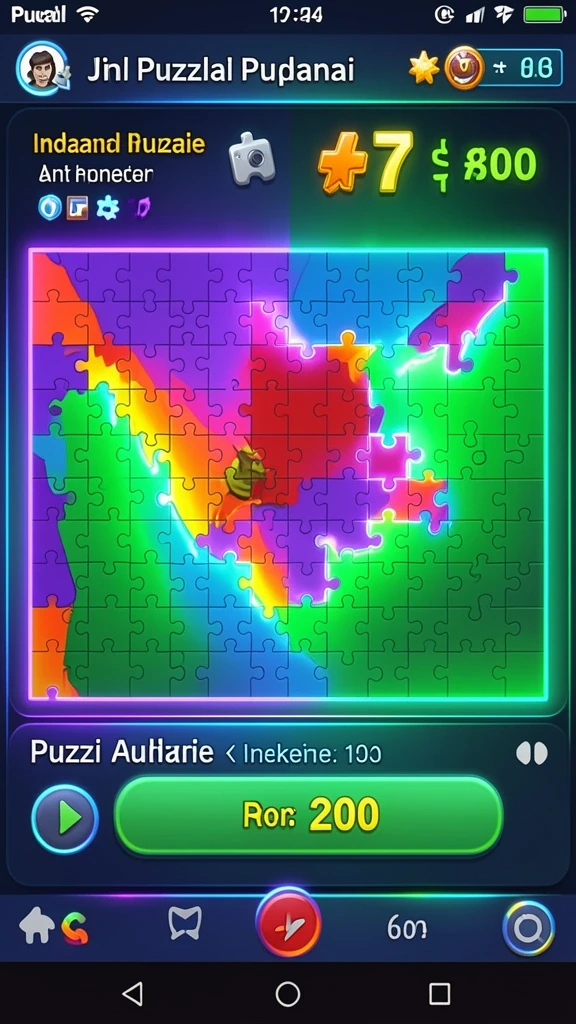Tap the red center button in bottom bar
576x1024 pixels.
(288, 923)
